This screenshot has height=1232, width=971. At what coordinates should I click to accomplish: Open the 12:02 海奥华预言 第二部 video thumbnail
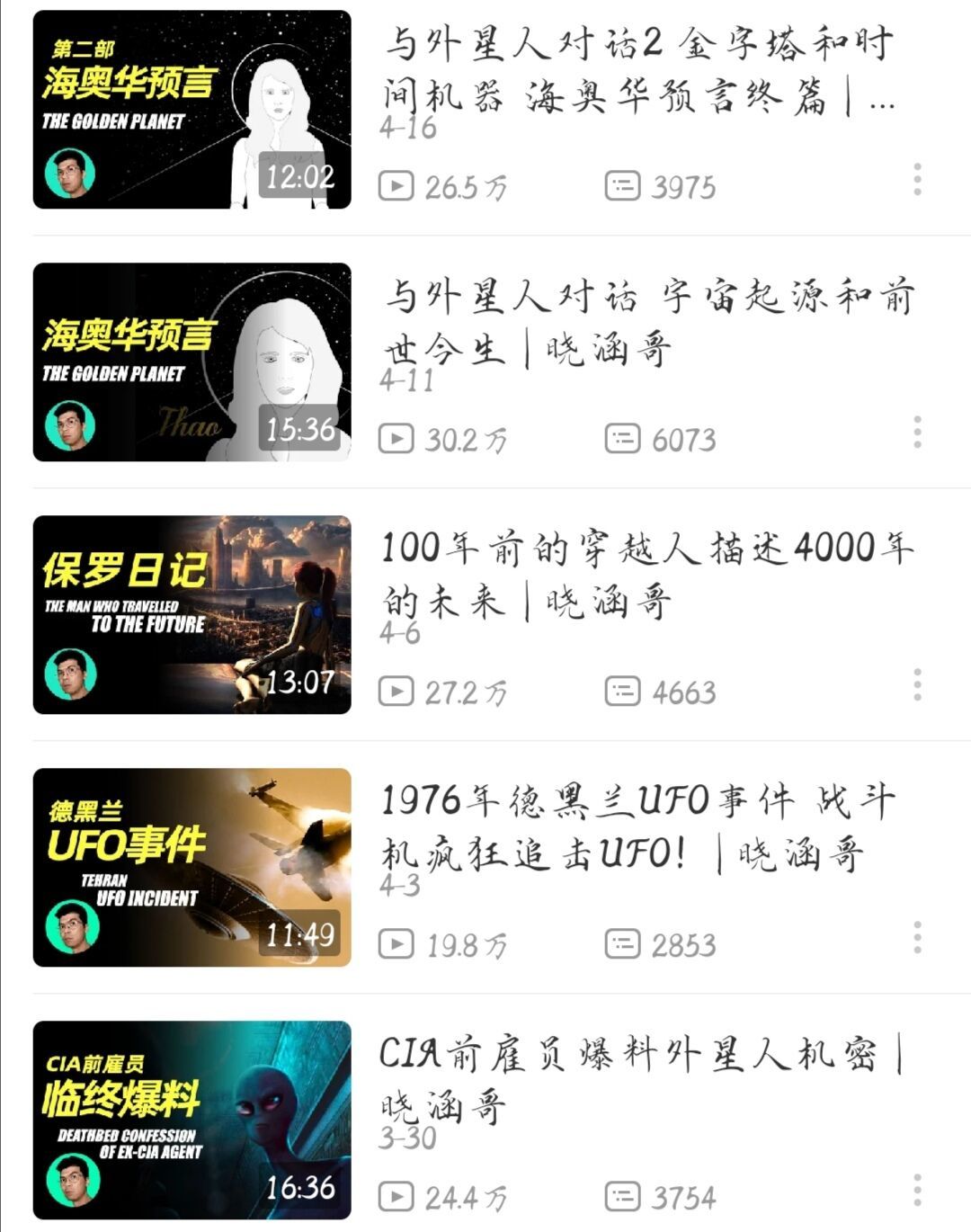click(x=192, y=110)
